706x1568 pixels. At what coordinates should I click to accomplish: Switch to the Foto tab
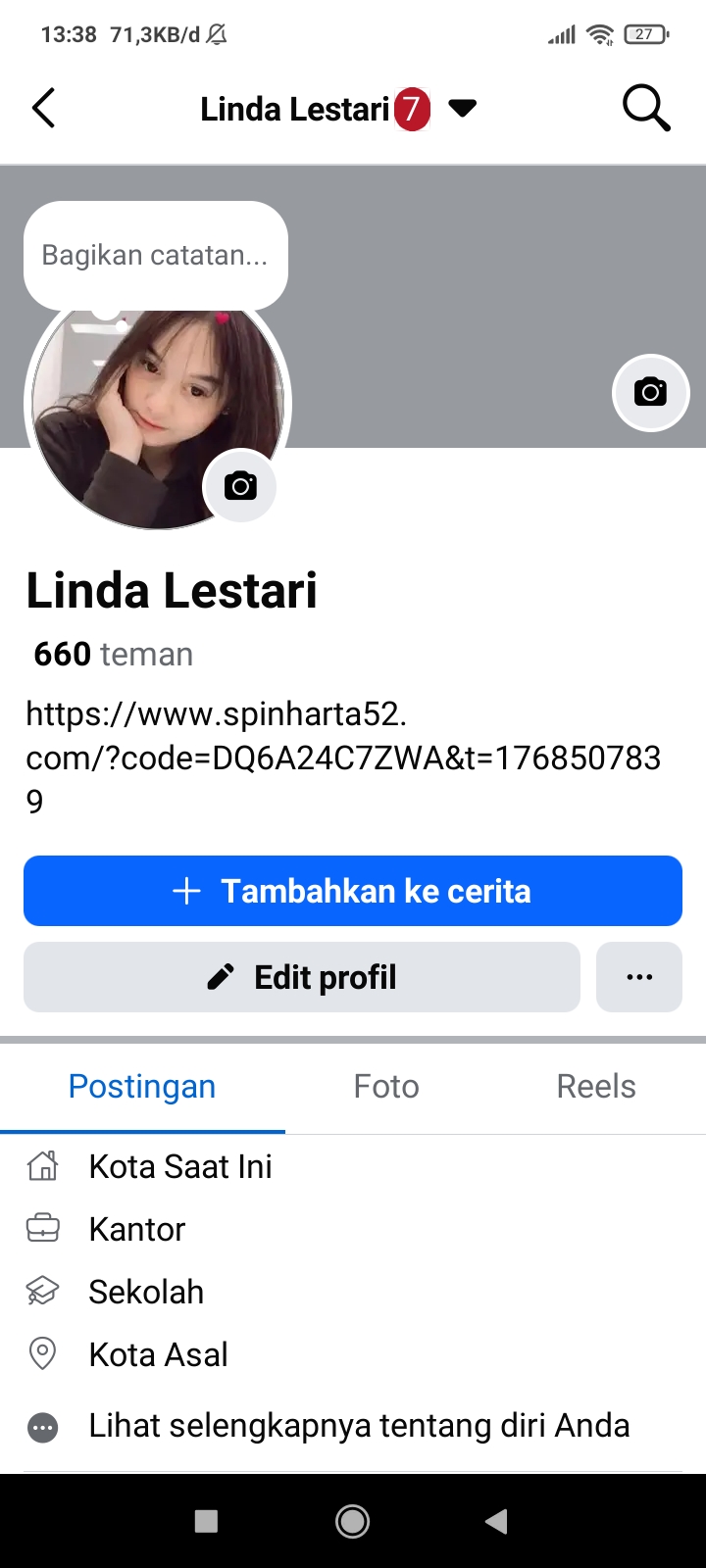click(386, 1087)
